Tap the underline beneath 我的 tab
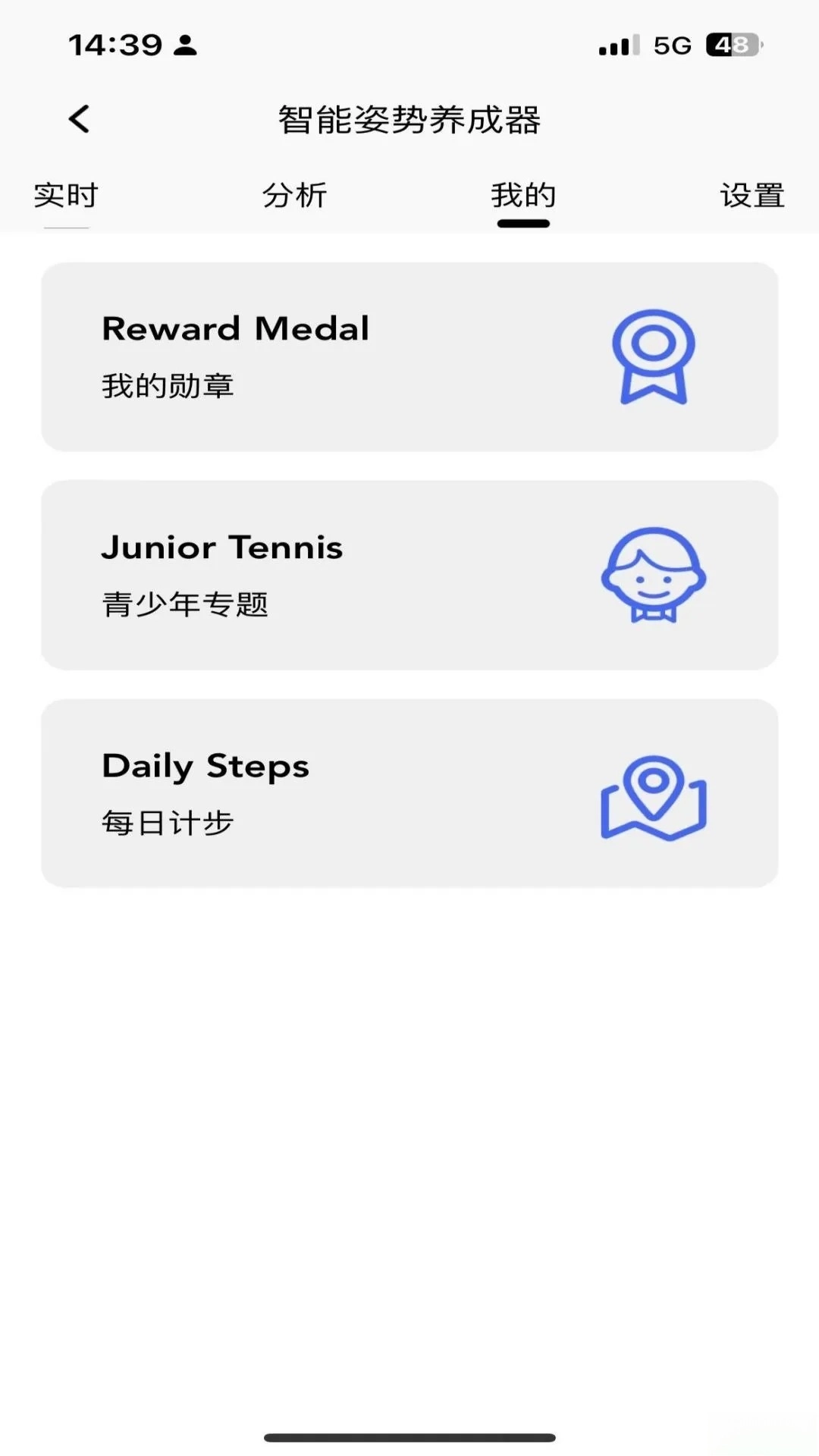 (x=523, y=223)
